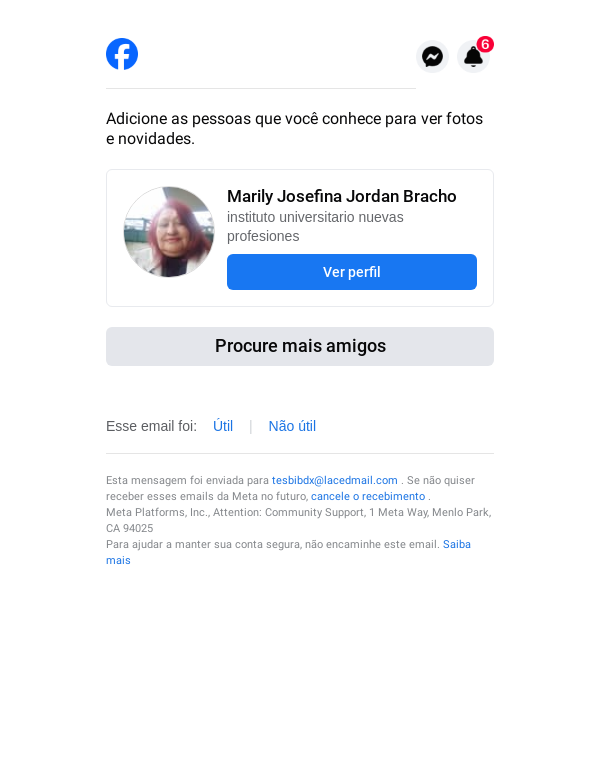Image resolution: width=600 pixels, height=768 pixels.
Task: Open the Facebook logo link
Action: 122,54
